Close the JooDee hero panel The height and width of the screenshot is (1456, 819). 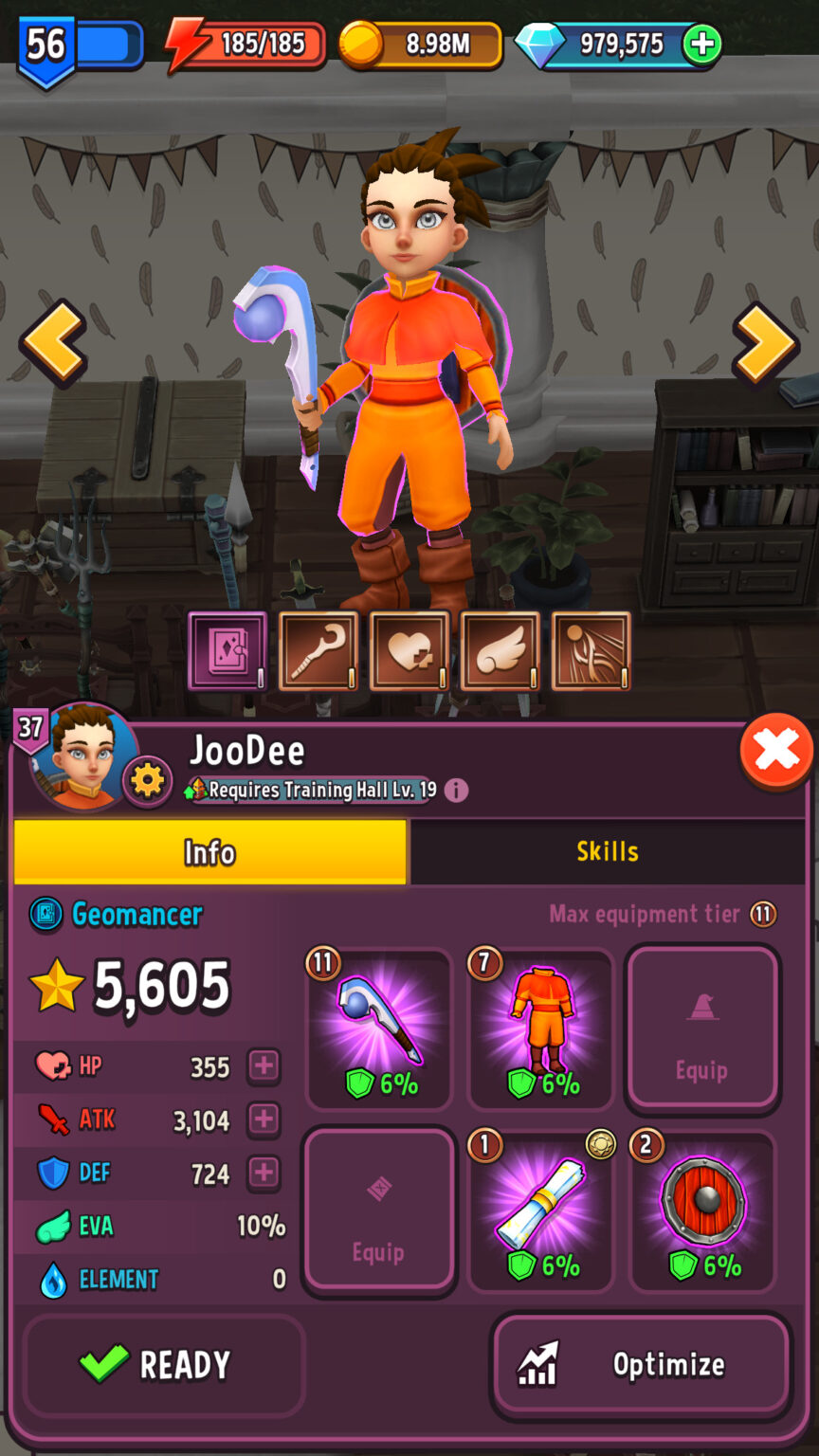point(776,751)
